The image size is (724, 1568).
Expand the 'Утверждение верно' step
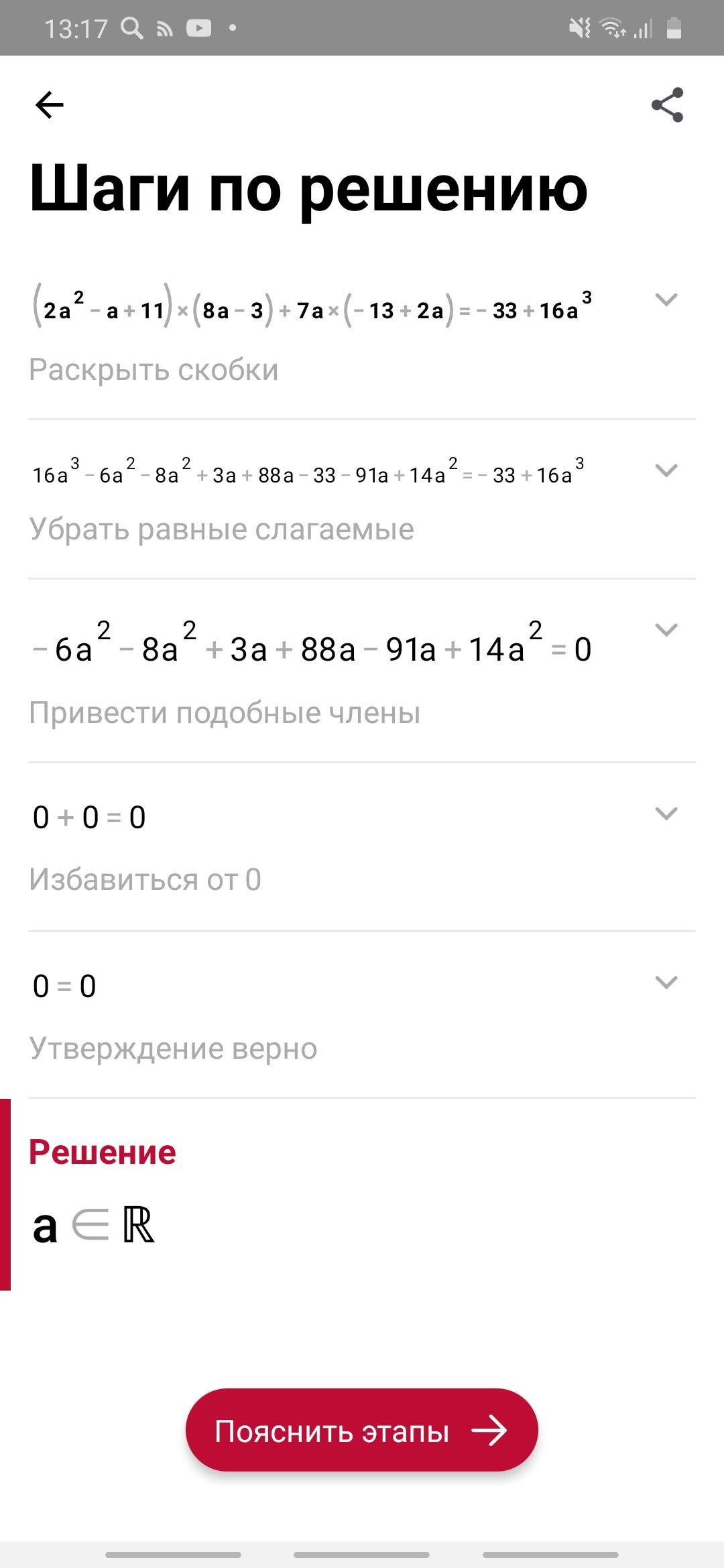[666, 982]
